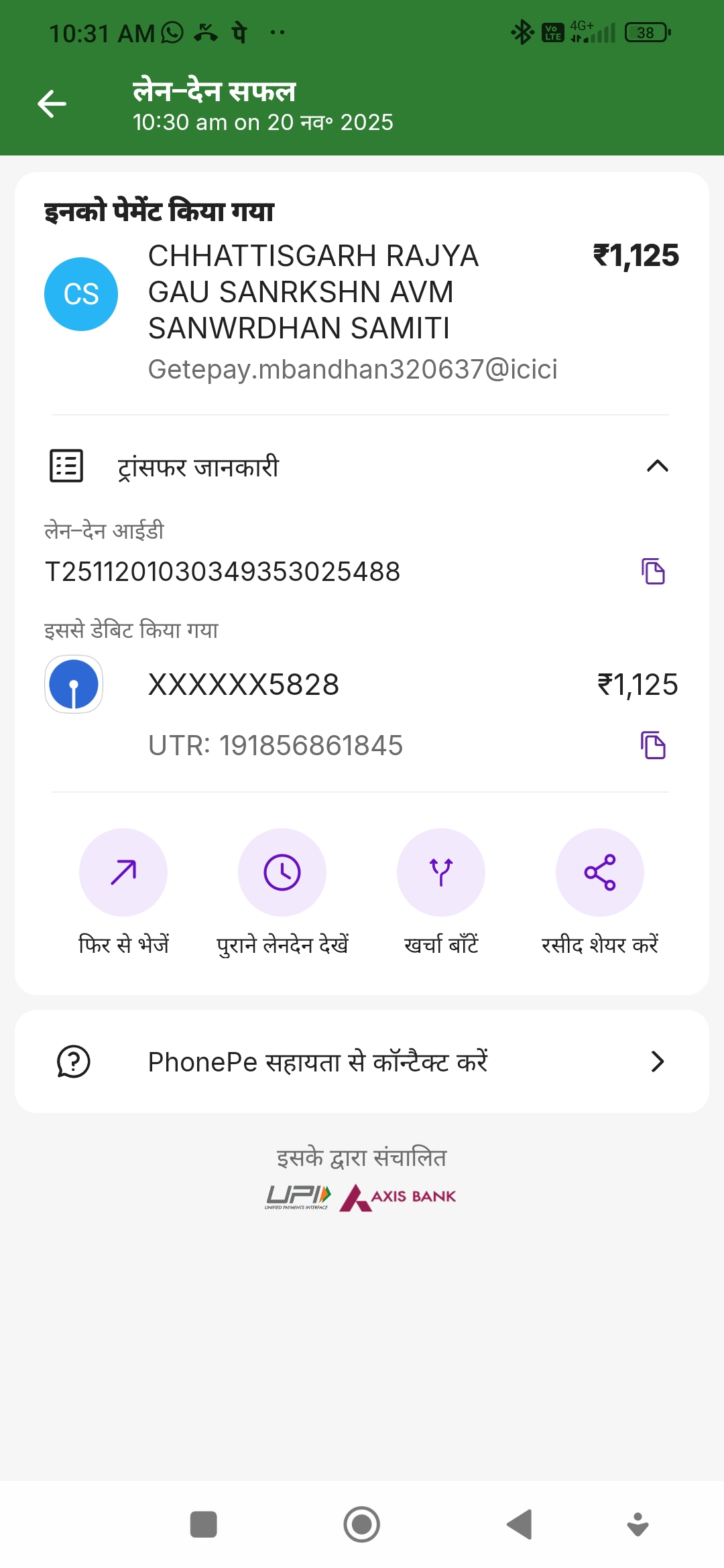Open PhonePe सहायता से कॉन्टैक्ट करें
Image resolution: width=724 pixels, height=1568 pixels.
point(362,1061)
